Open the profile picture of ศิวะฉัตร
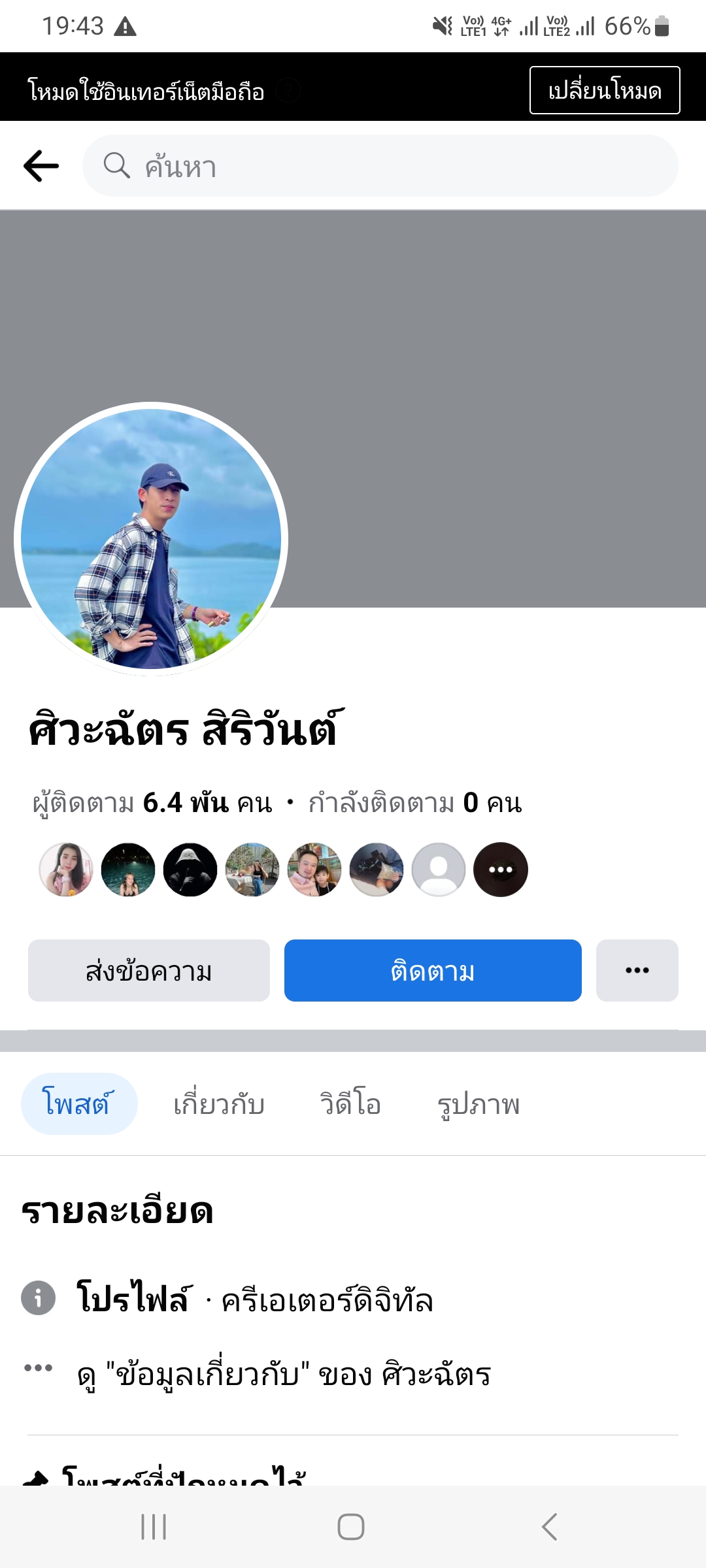Screen dimensions: 706x1568 pyautogui.click(x=151, y=539)
